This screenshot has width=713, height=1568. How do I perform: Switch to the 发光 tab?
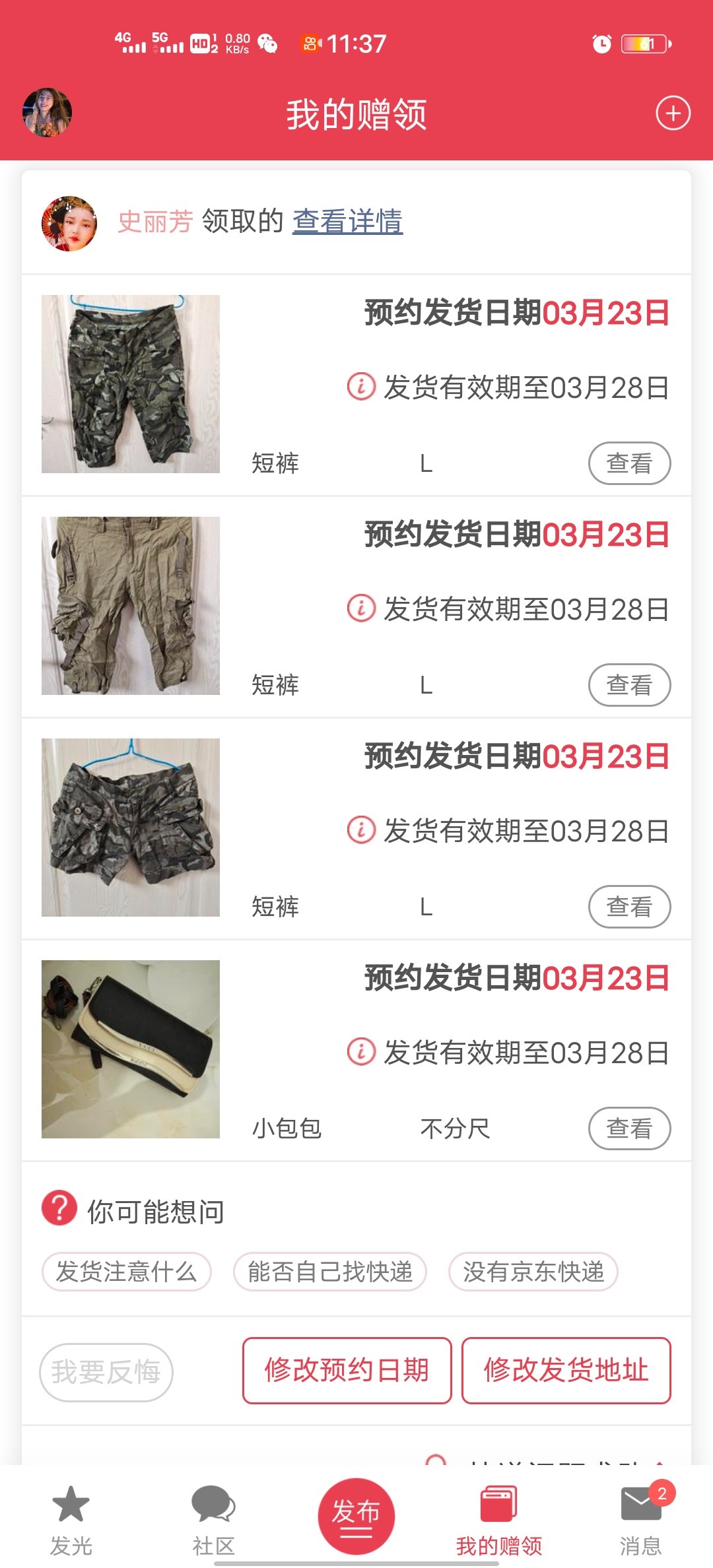[71, 1520]
